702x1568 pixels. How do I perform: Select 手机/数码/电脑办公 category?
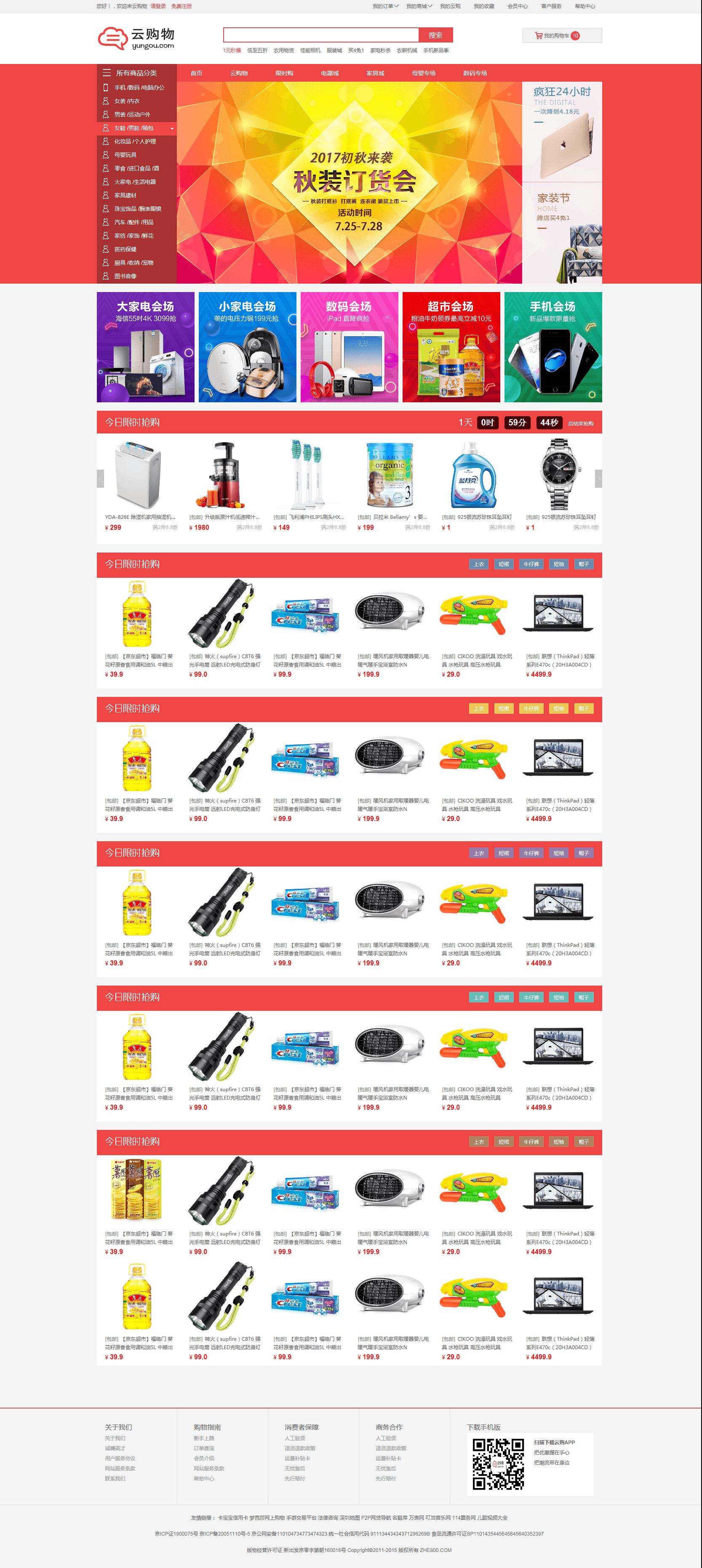click(139, 88)
